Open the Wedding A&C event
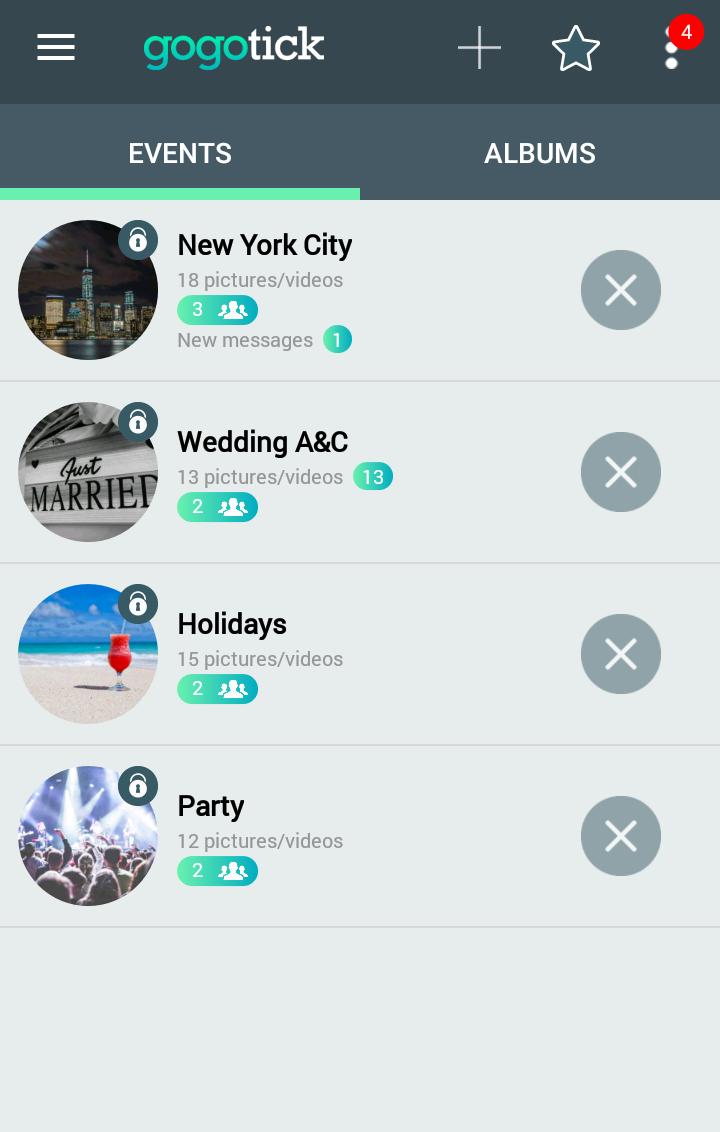This screenshot has width=720, height=1132. 262,442
